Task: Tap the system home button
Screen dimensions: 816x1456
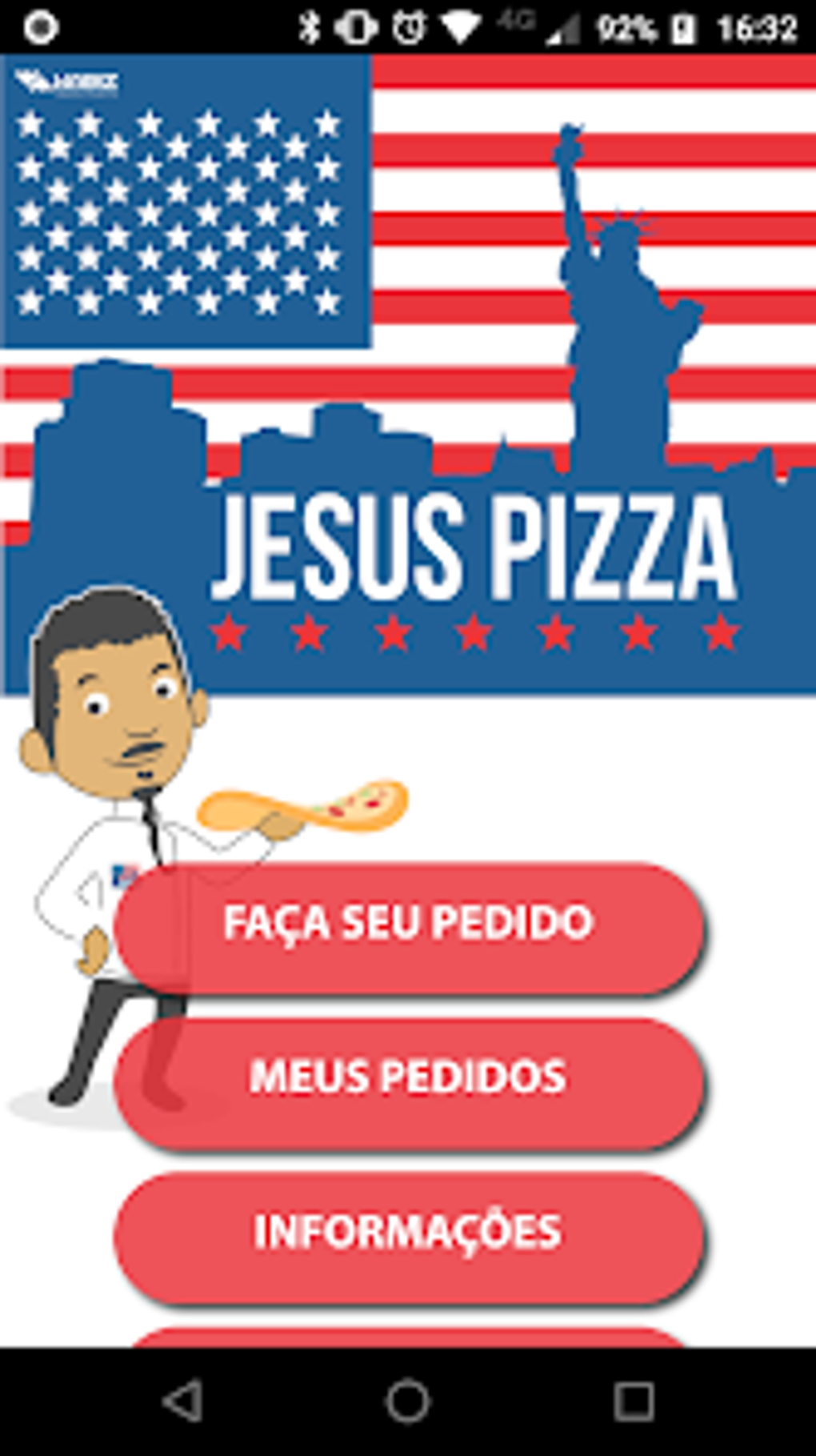Action: [408, 1402]
